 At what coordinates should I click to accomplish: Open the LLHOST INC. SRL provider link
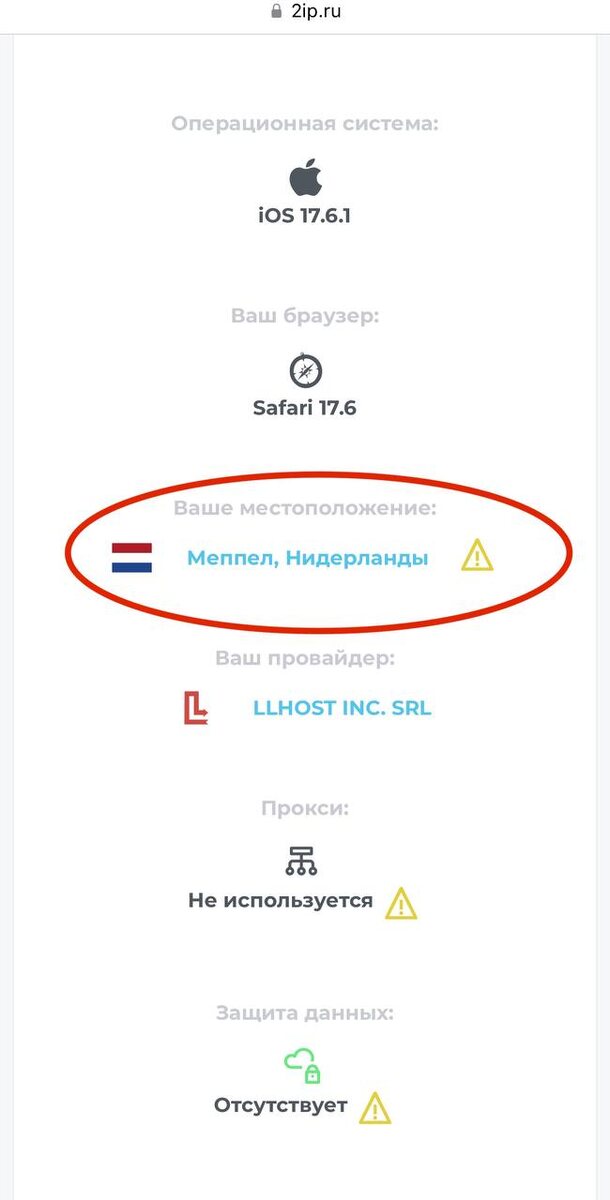pyautogui.click(x=342, y=708)
